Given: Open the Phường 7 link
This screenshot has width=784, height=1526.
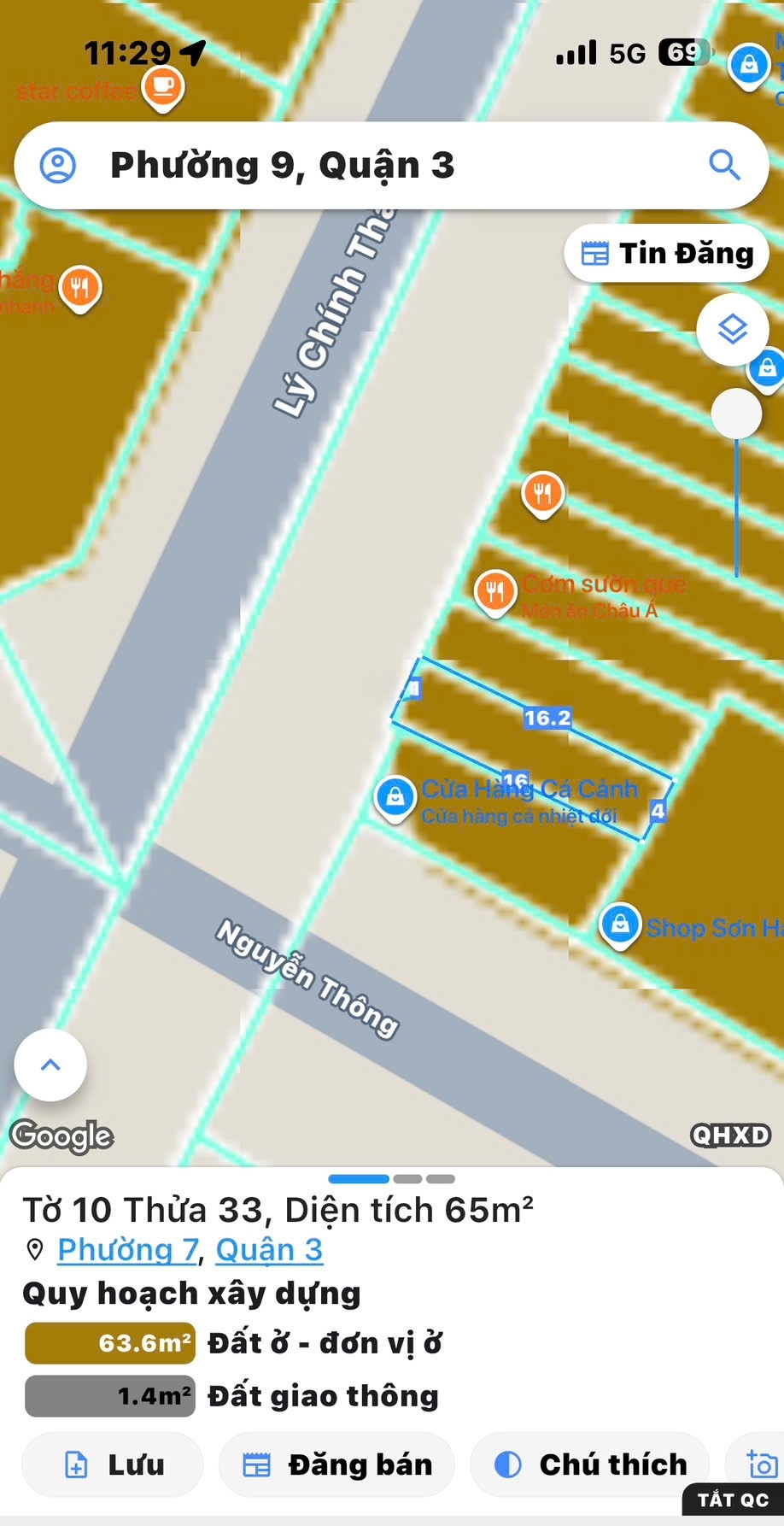Looking at the screenshot, I should click(x=128, y=1249).
